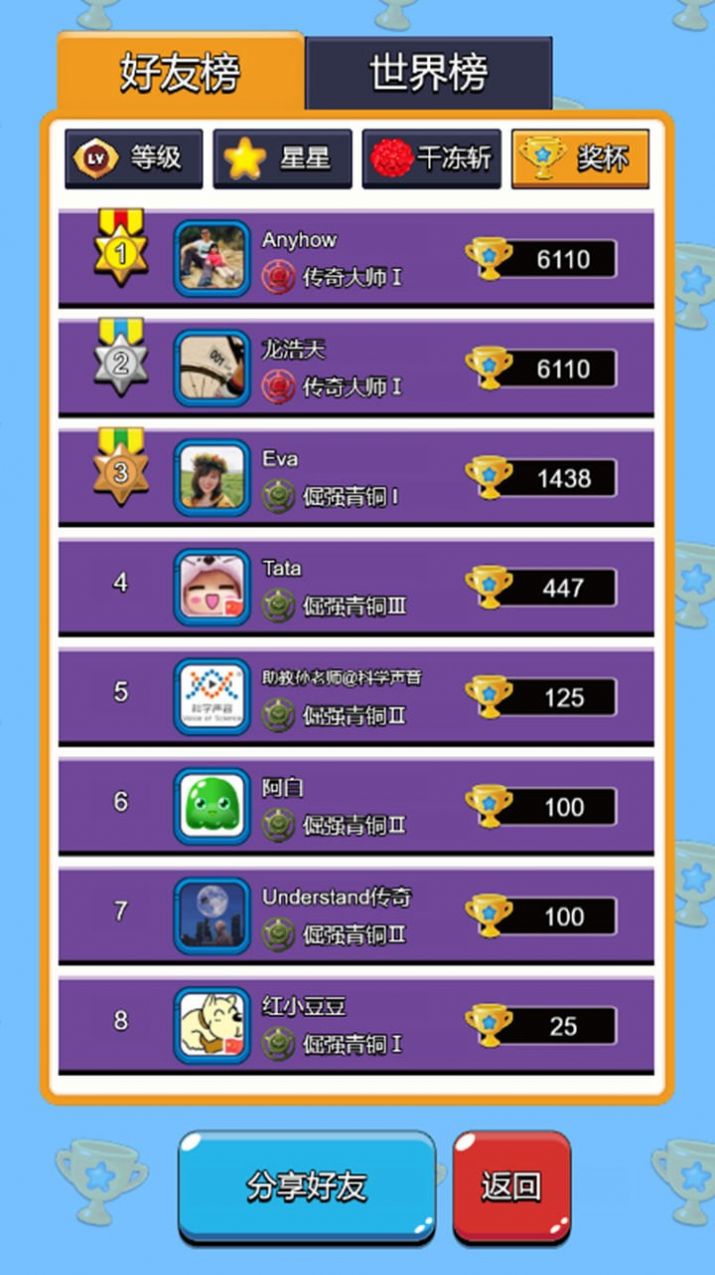This screenshot has width=715, height=1275.
Task: Sort ranking by 等级
Action: click(x=134, y=158)
